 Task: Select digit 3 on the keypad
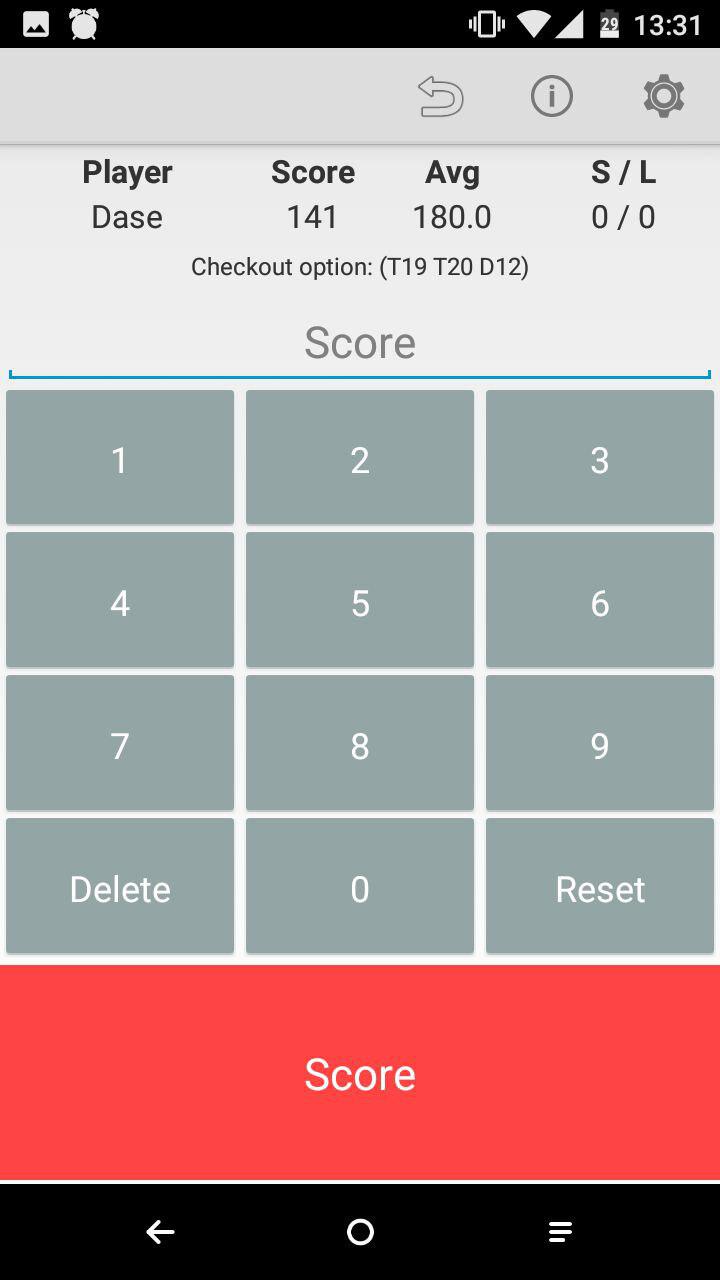coord(600,458)
